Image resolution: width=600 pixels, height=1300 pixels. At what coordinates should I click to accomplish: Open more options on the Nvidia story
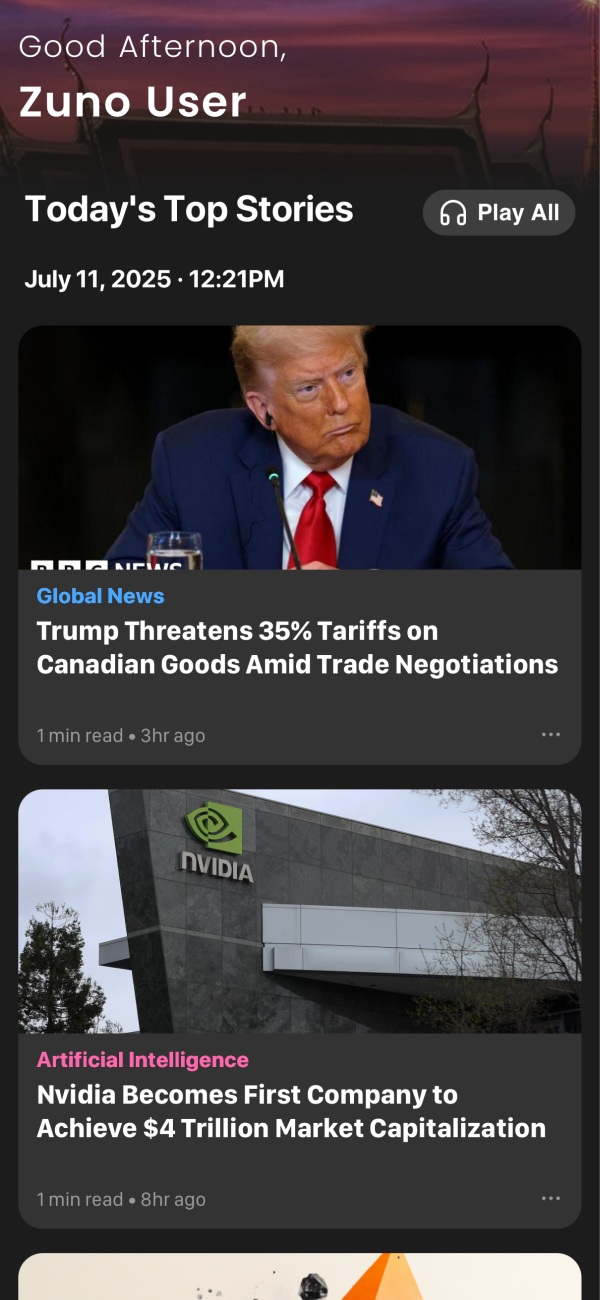[x=550, y=1198]
